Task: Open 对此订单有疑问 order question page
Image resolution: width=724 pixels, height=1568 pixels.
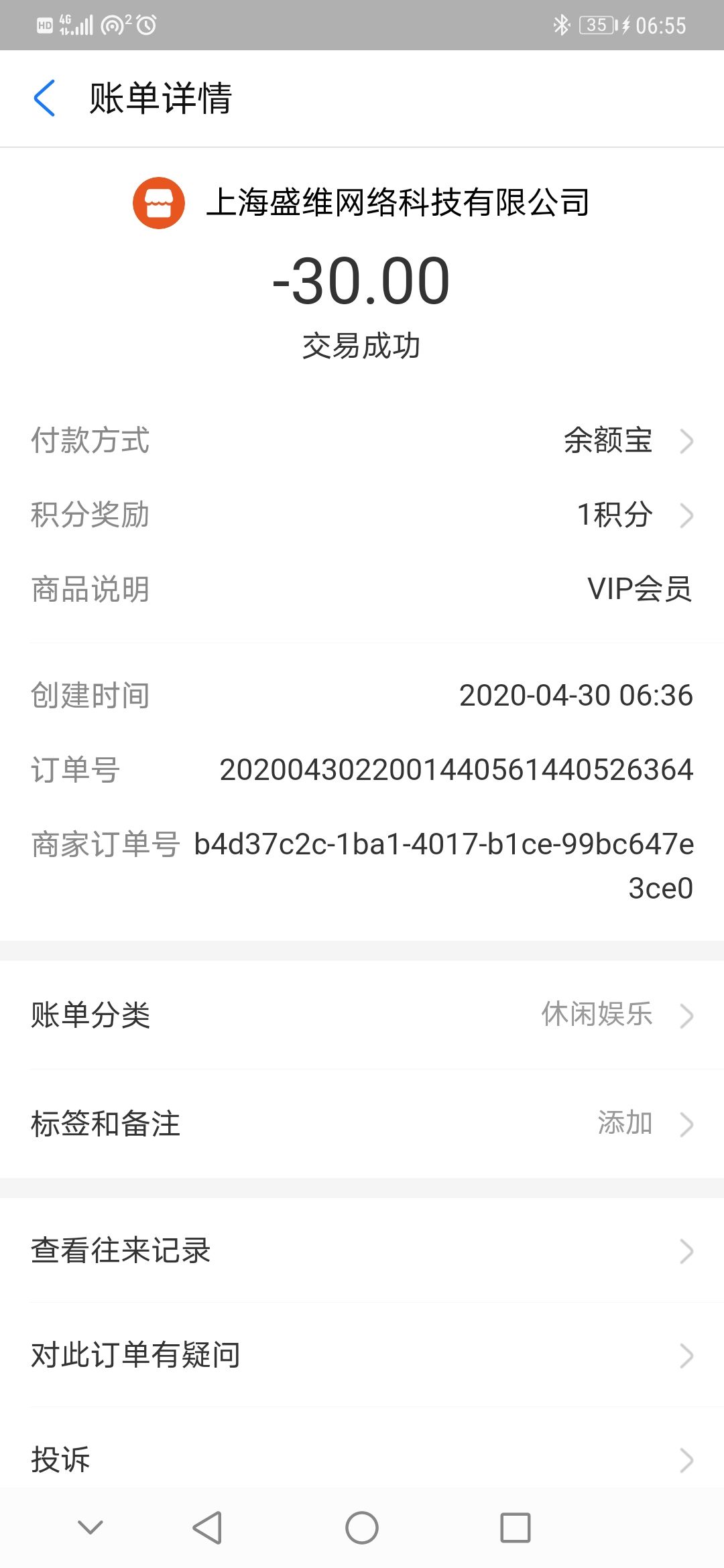Action: [362, 1355]
